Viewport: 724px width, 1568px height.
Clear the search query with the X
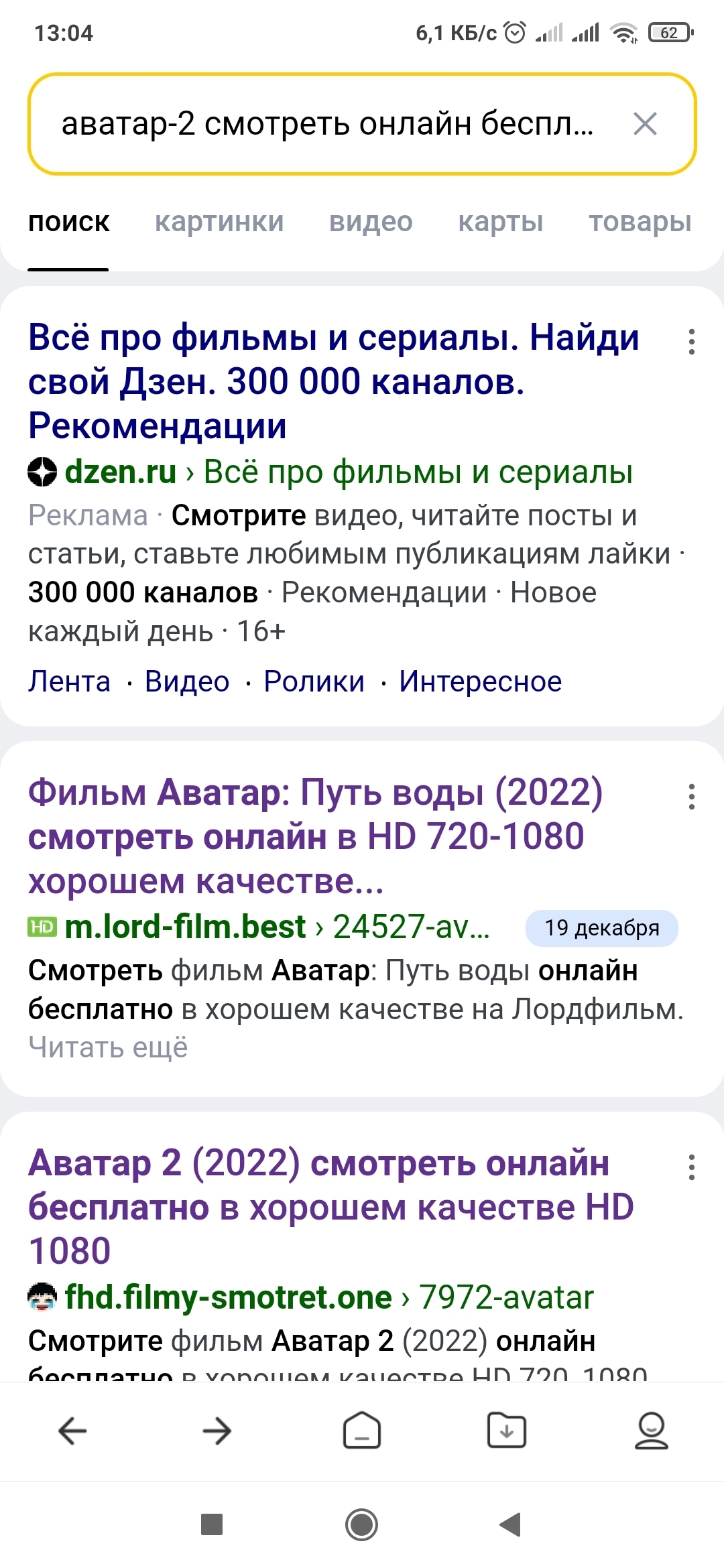tap(645, 124)
